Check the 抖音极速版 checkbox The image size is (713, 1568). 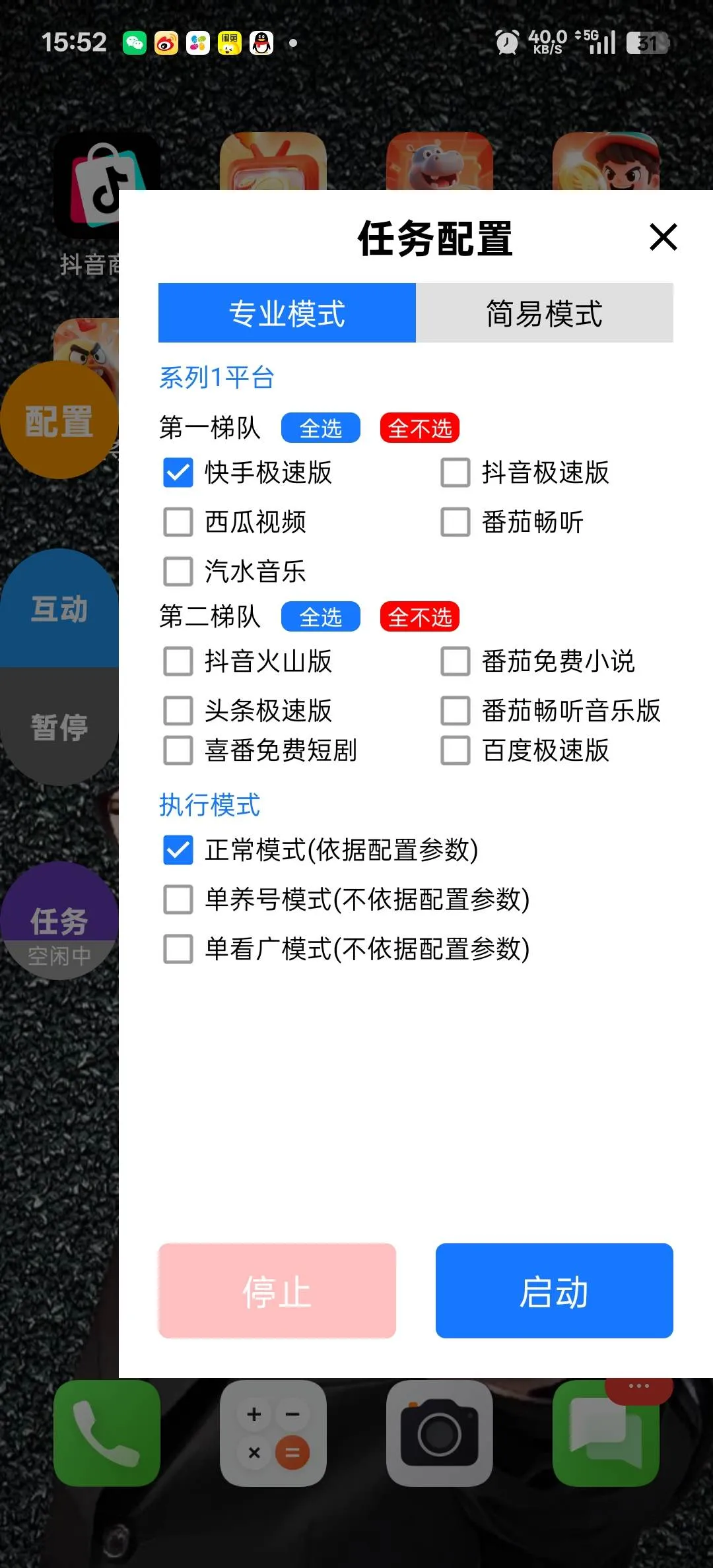click(456, 472)
